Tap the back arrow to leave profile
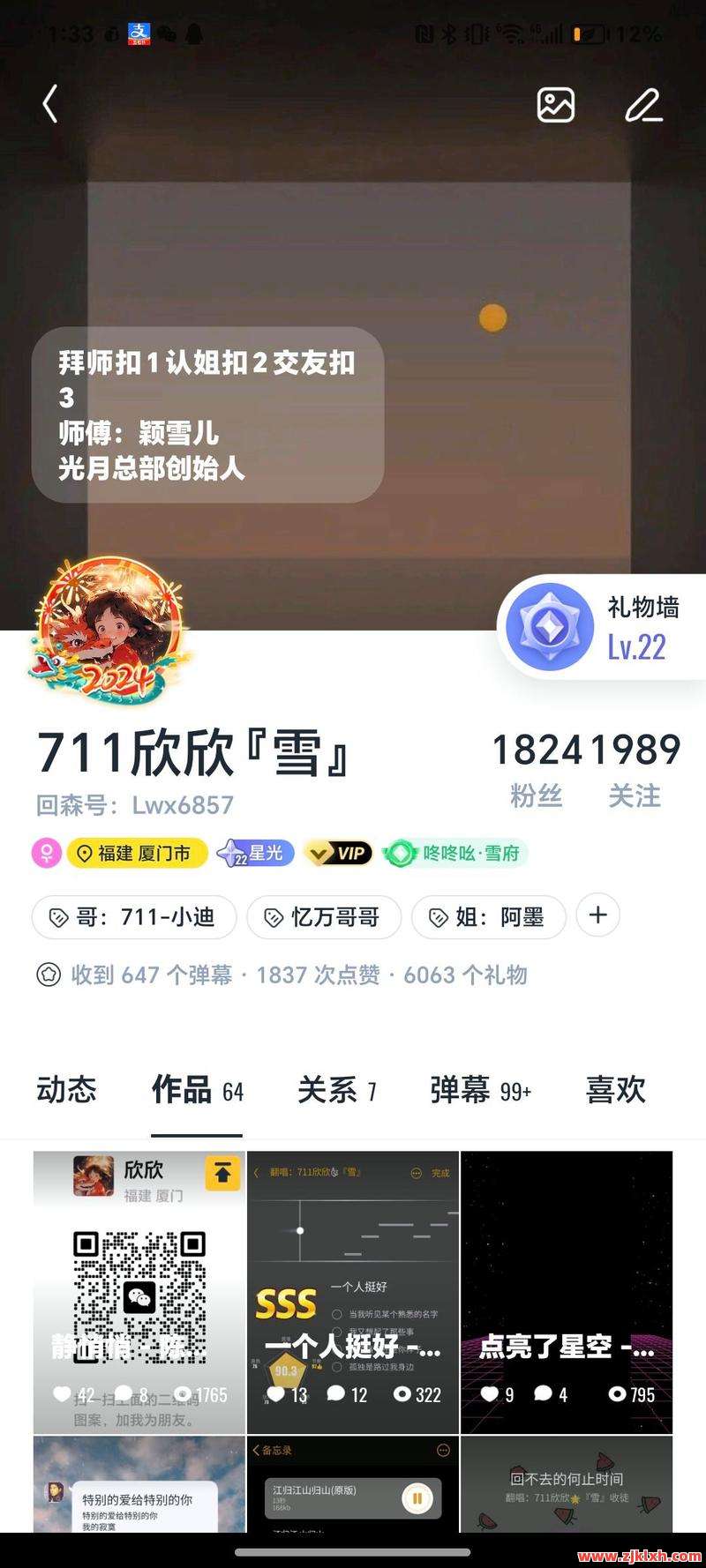 point(49,103)
